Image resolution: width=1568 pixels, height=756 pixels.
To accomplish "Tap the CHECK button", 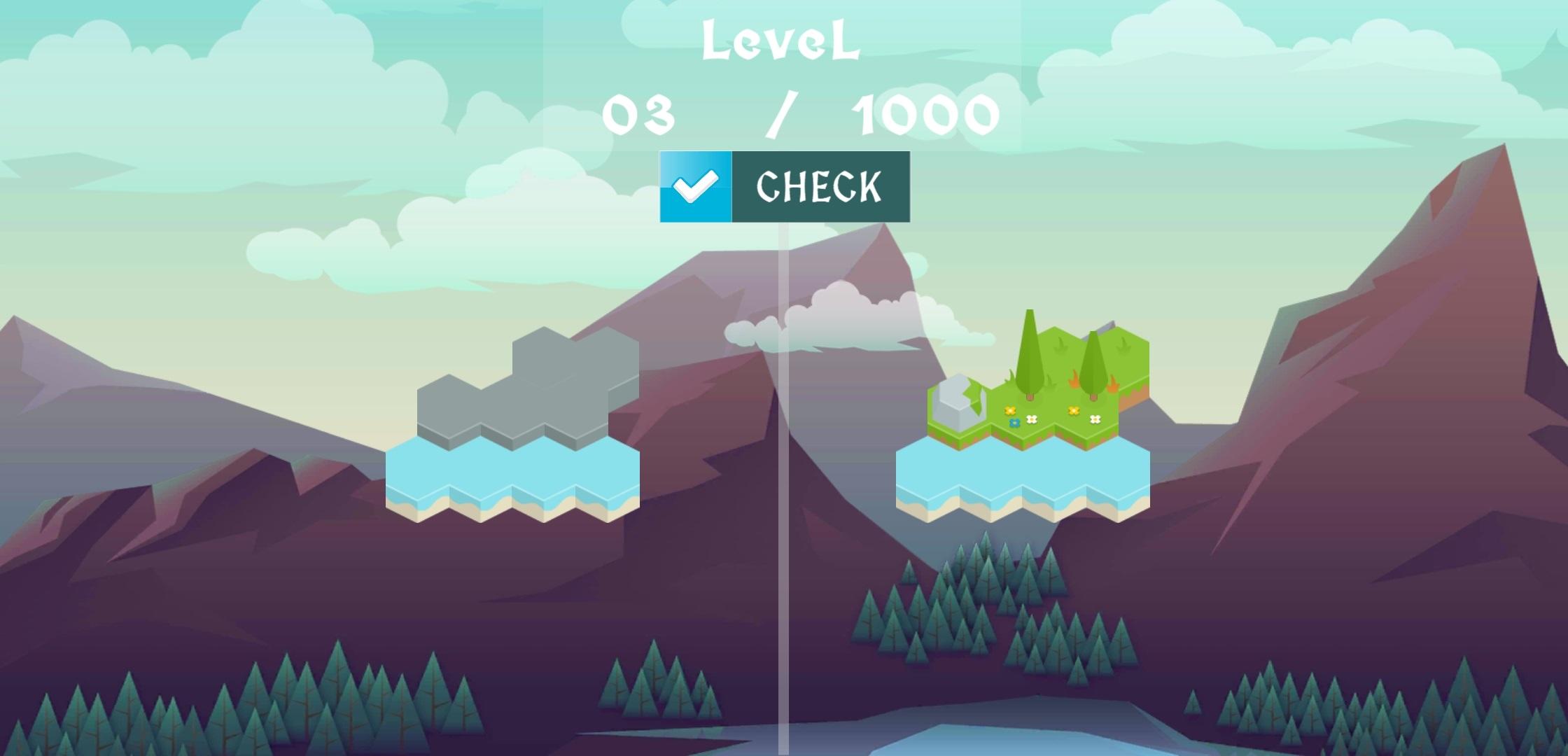I will coord(785,187).
